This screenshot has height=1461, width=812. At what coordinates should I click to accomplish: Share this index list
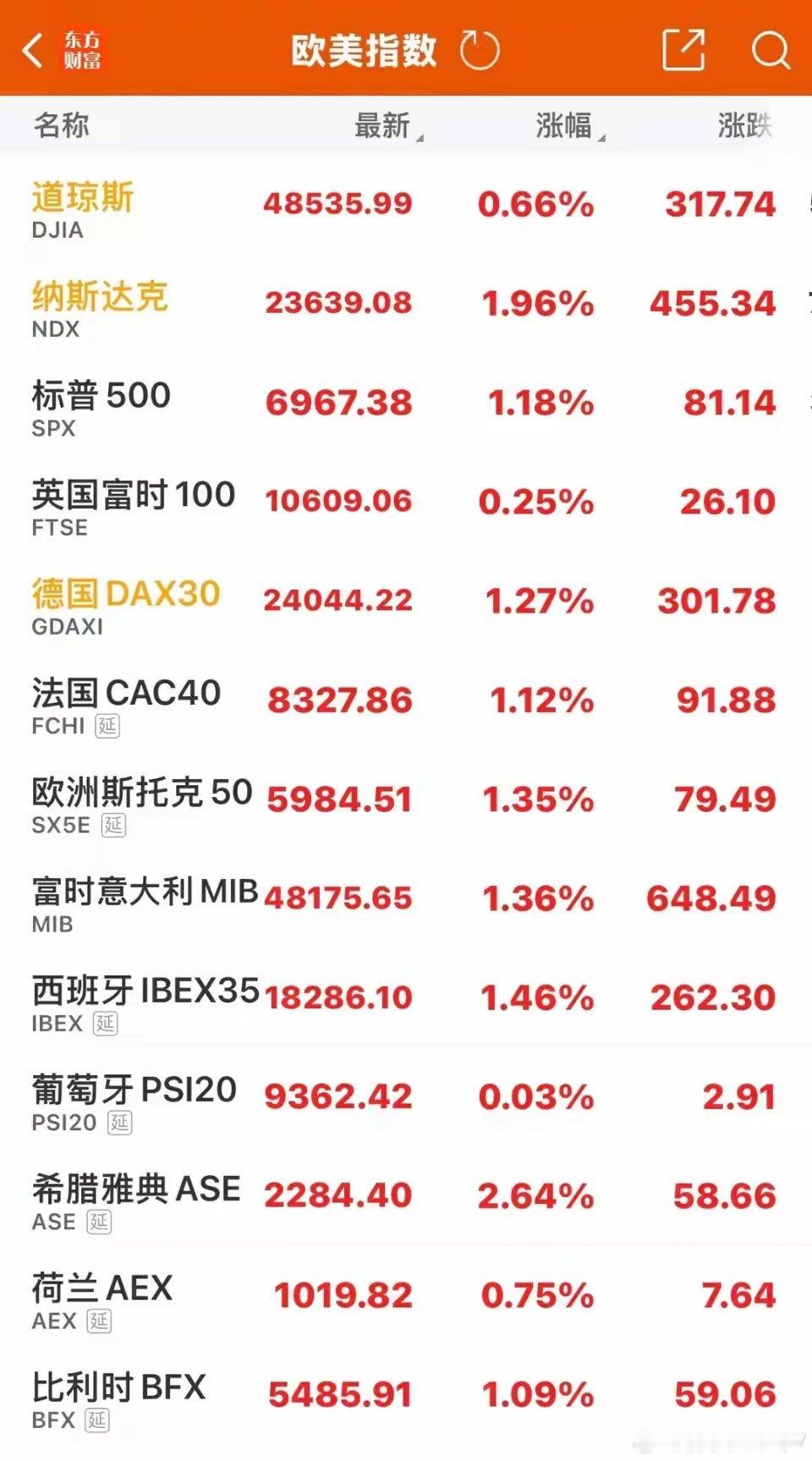(x=683, y=51)
